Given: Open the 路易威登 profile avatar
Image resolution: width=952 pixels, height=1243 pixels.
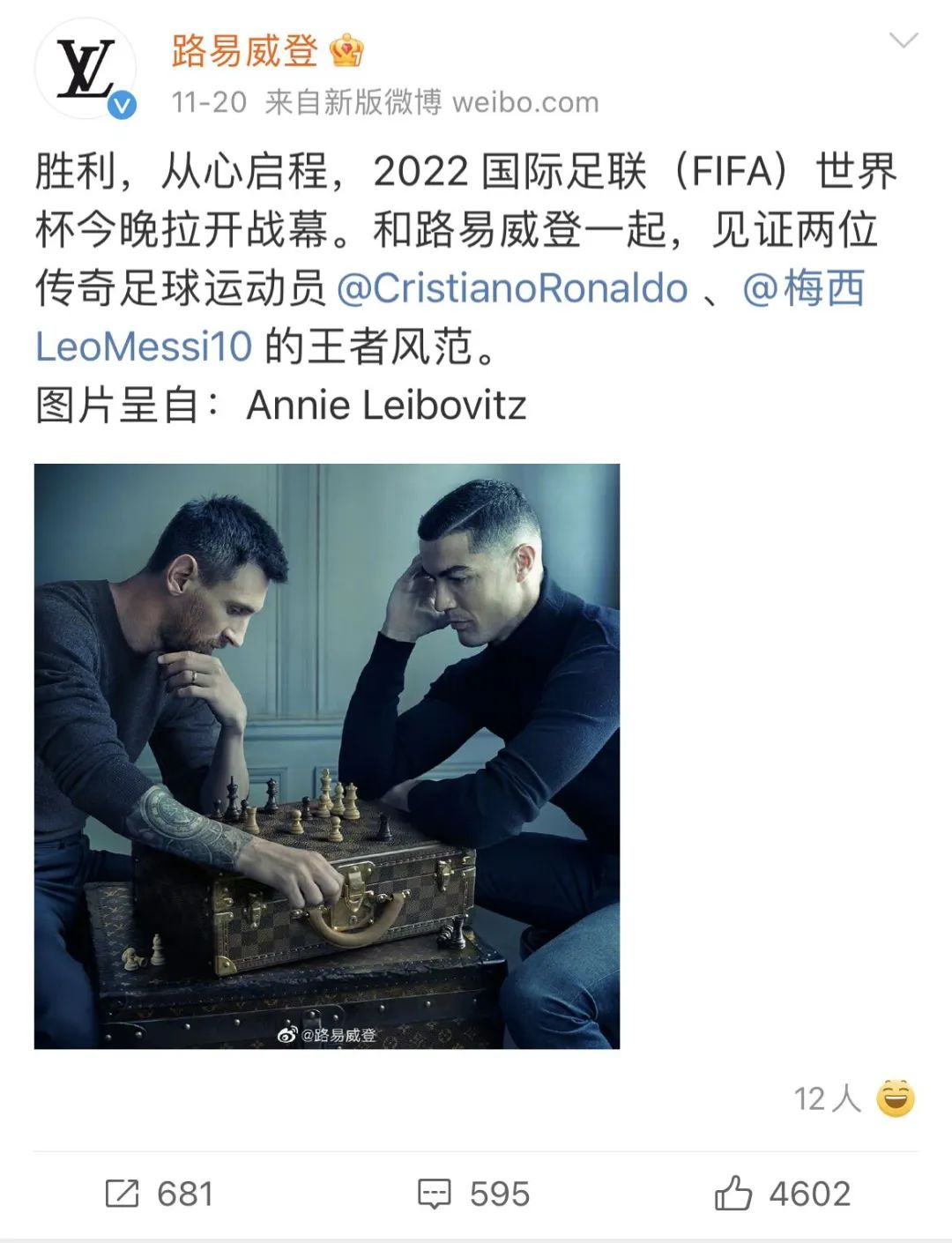Looking at the screenshot, I should [86, 69].
